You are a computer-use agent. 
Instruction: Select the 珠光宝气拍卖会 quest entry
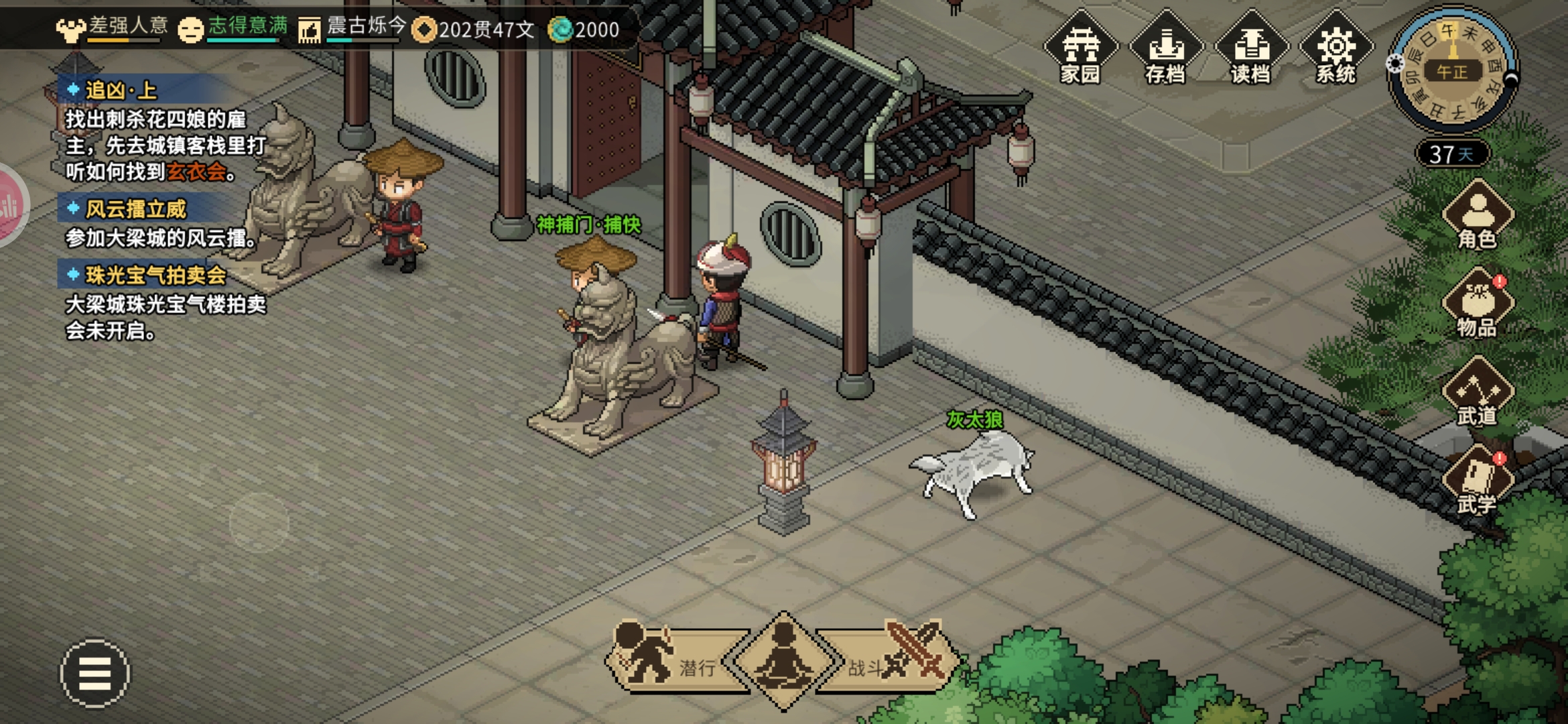coord(155,275)
